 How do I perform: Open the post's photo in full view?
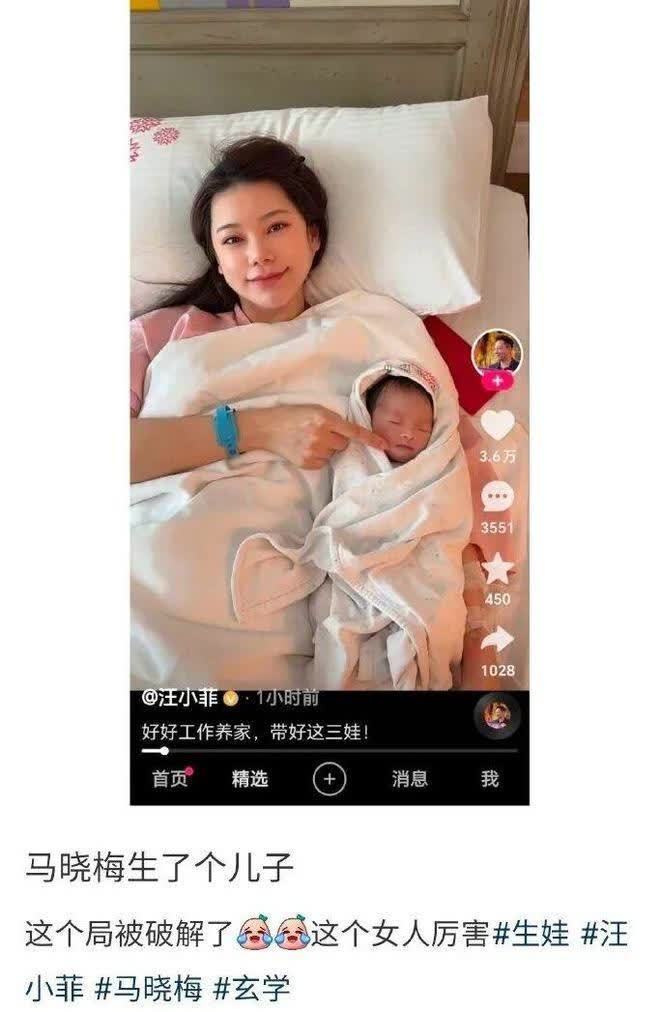[329, 400]
